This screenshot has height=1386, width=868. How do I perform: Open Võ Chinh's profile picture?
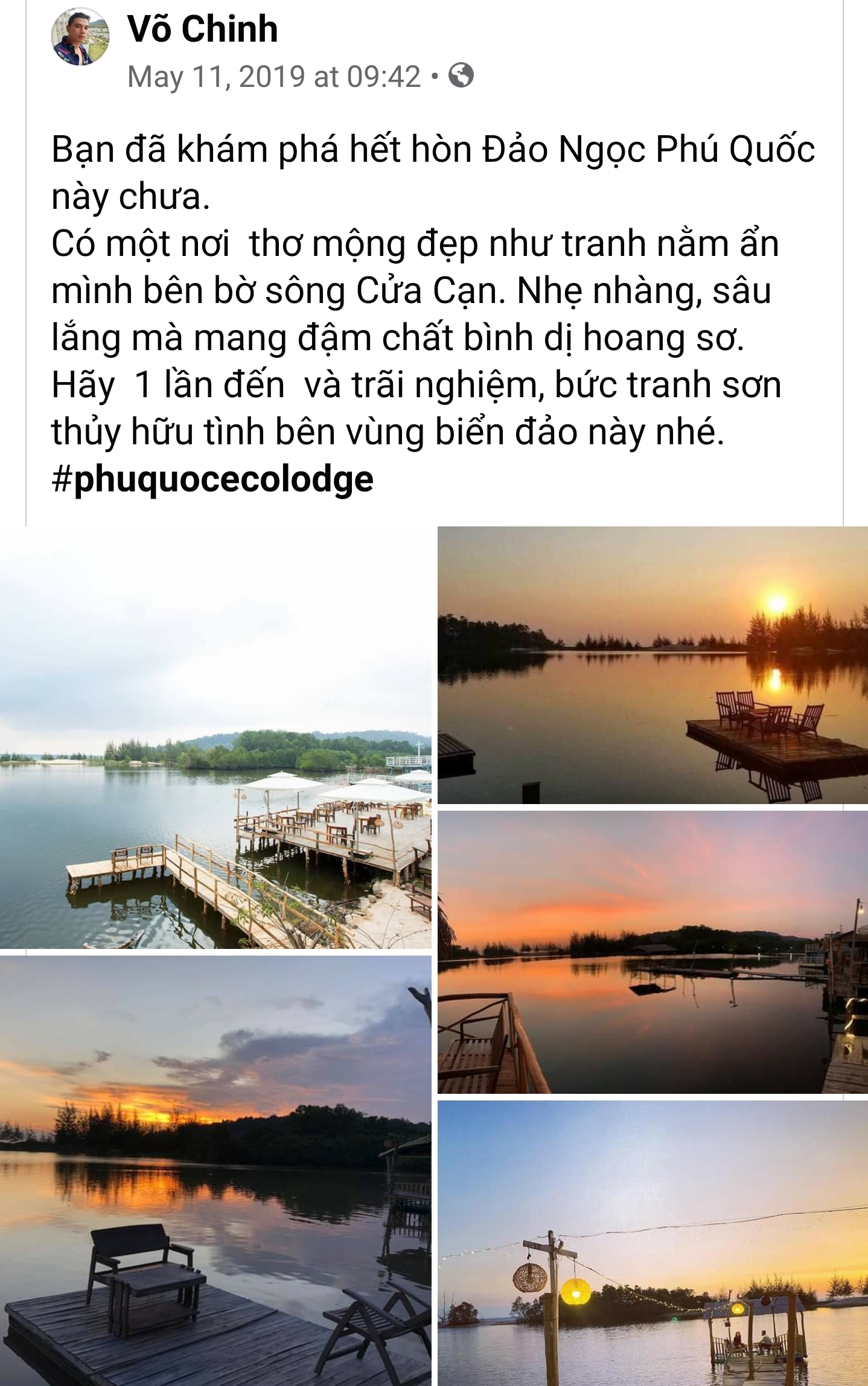click(x=80, y=36)
